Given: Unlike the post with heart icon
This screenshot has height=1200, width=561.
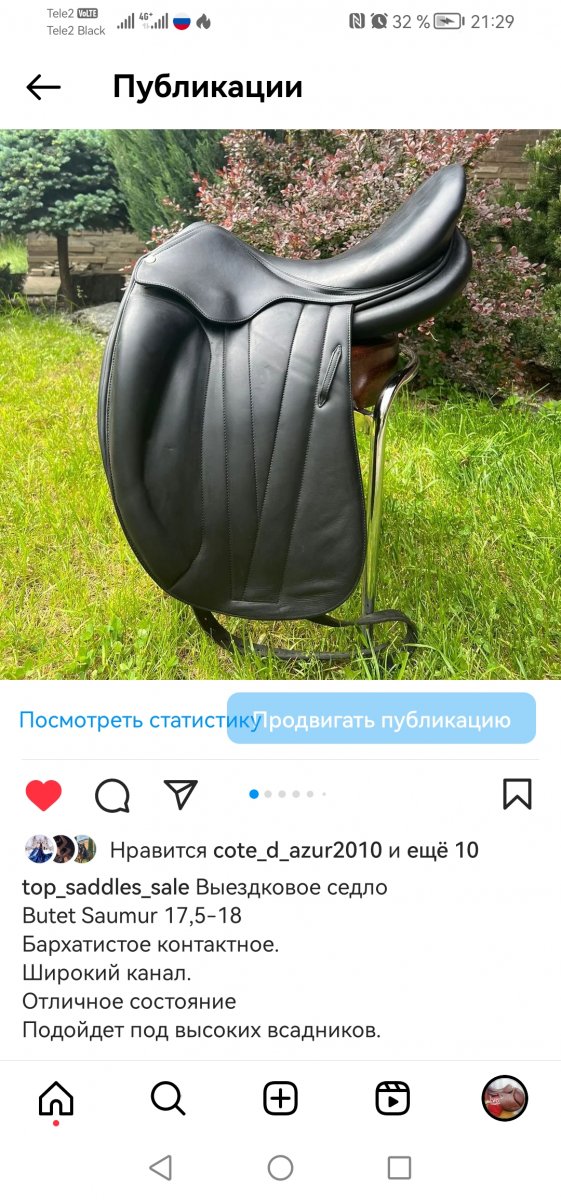Looking at the screenshot, I should (x=43, y=796).
